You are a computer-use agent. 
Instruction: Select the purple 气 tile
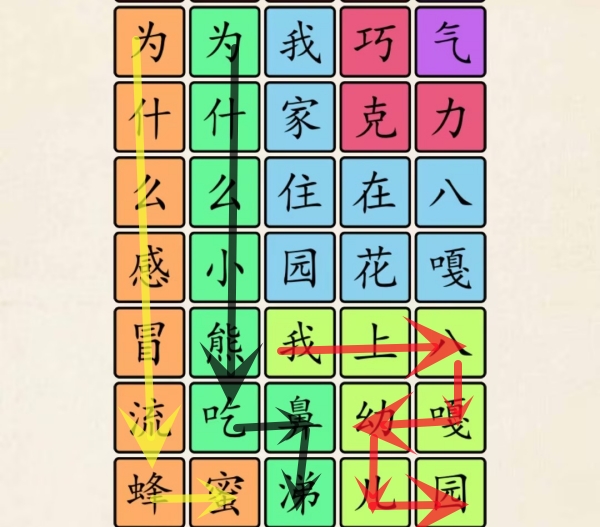tap(450, 43)
